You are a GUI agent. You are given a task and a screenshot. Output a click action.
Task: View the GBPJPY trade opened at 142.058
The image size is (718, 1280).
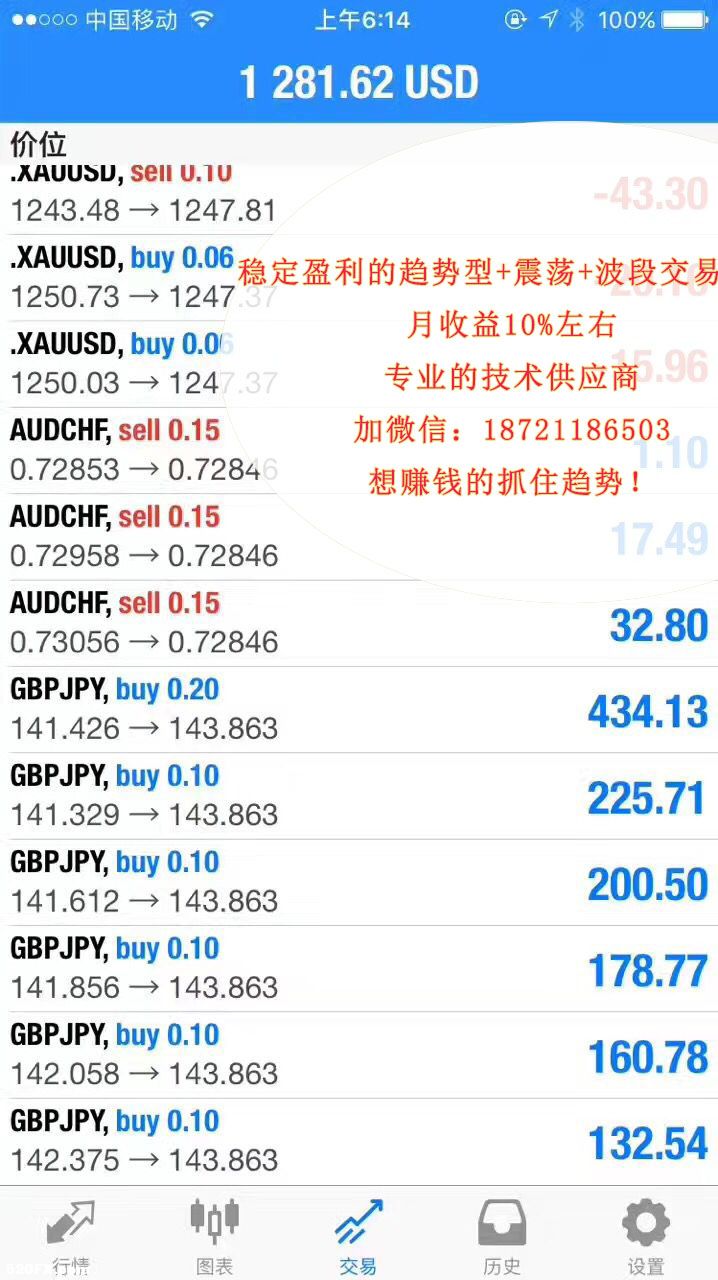[x=359, y=1055]
